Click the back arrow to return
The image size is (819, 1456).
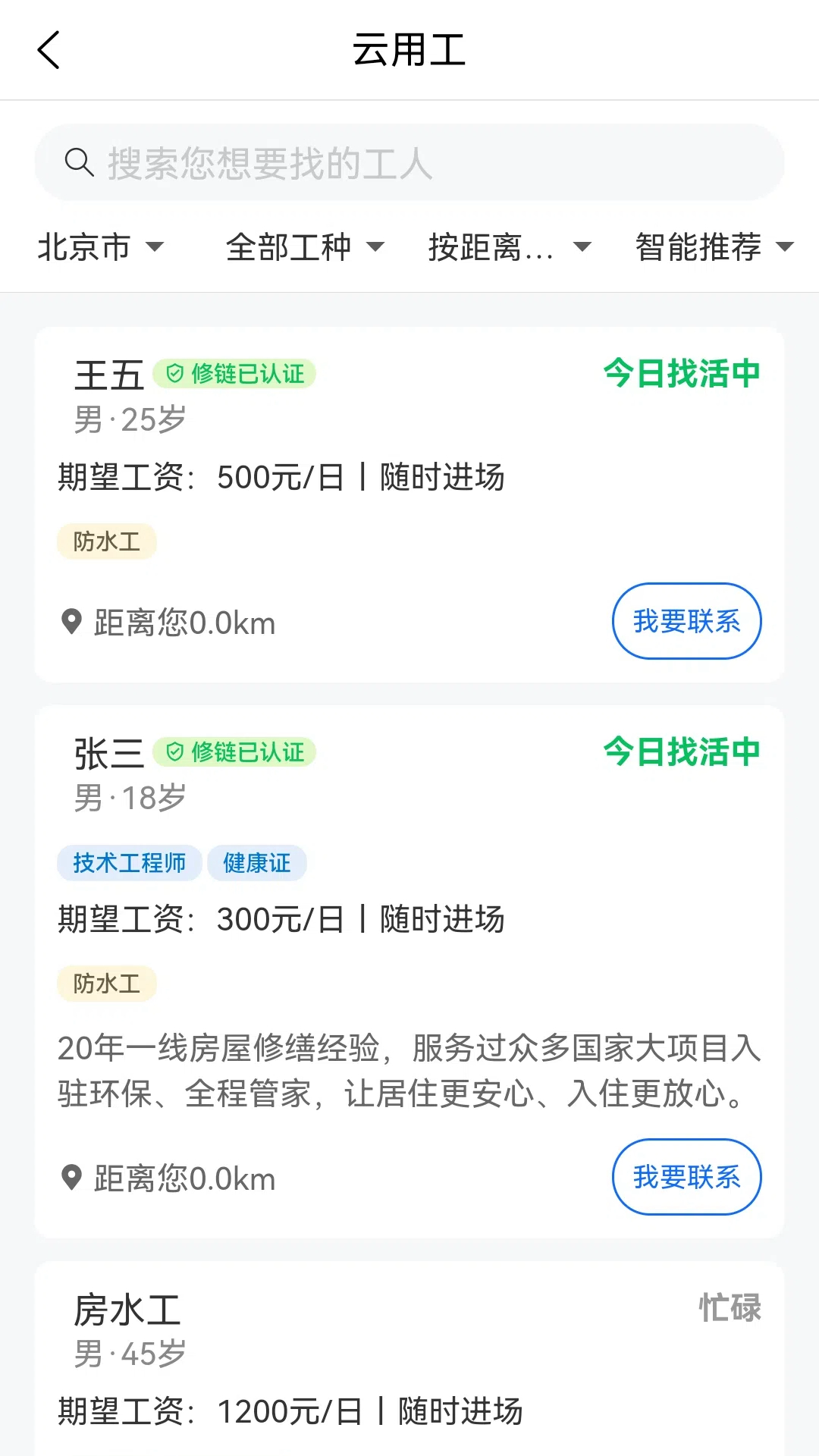pos(49,49)
